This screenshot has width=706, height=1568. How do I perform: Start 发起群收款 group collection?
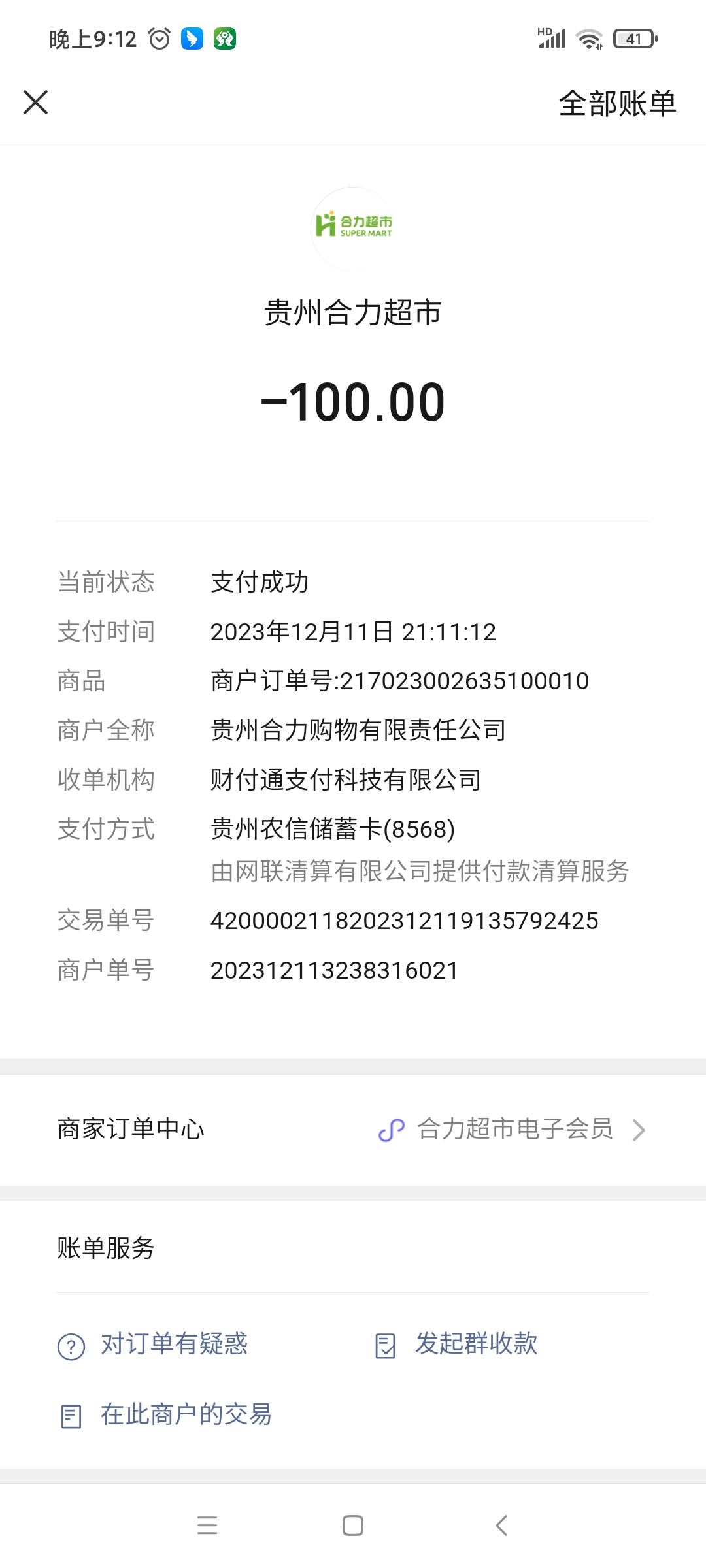[x=476, y=1345]
